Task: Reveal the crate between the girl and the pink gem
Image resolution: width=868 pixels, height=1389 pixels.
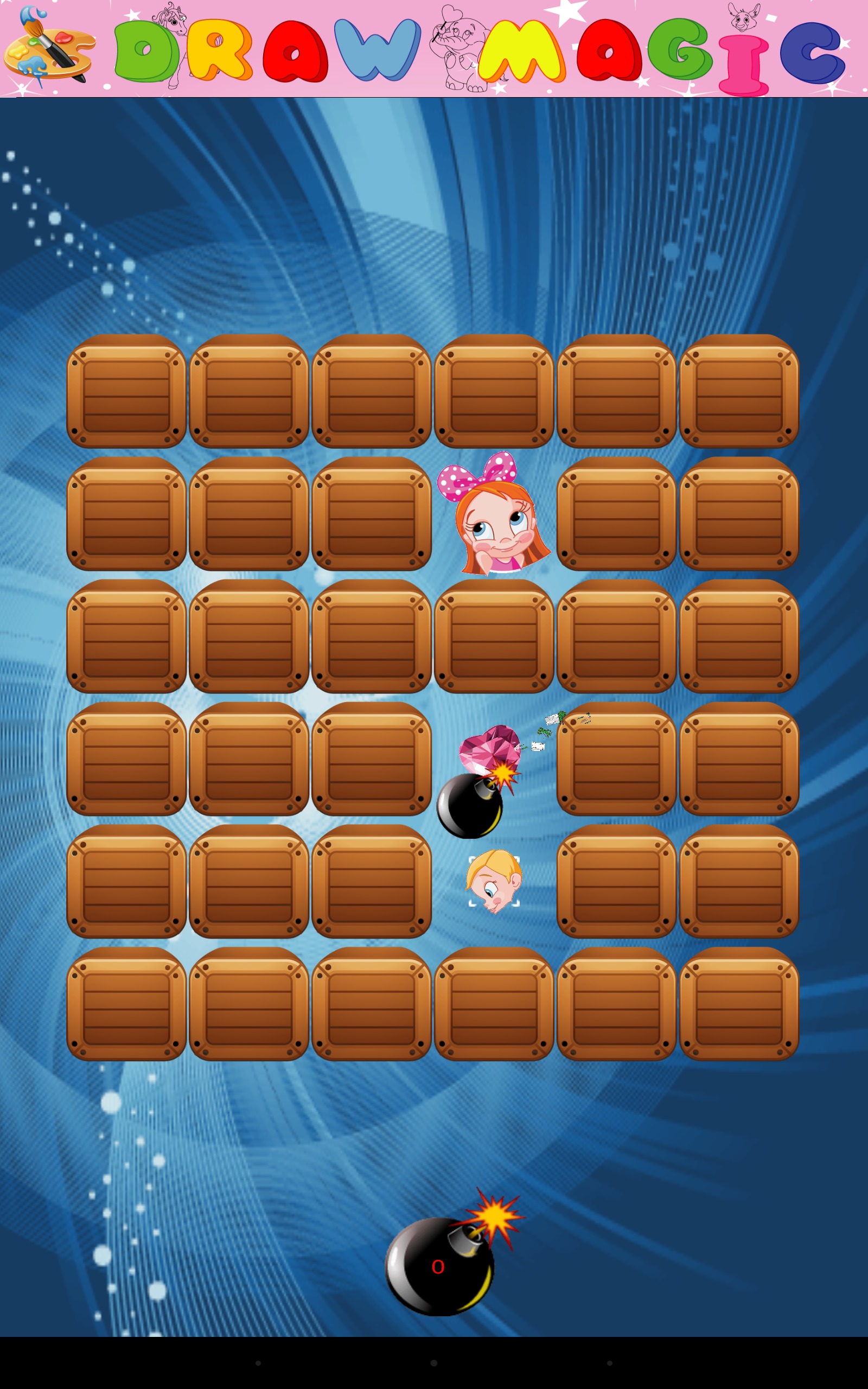Action: point(494,636)
